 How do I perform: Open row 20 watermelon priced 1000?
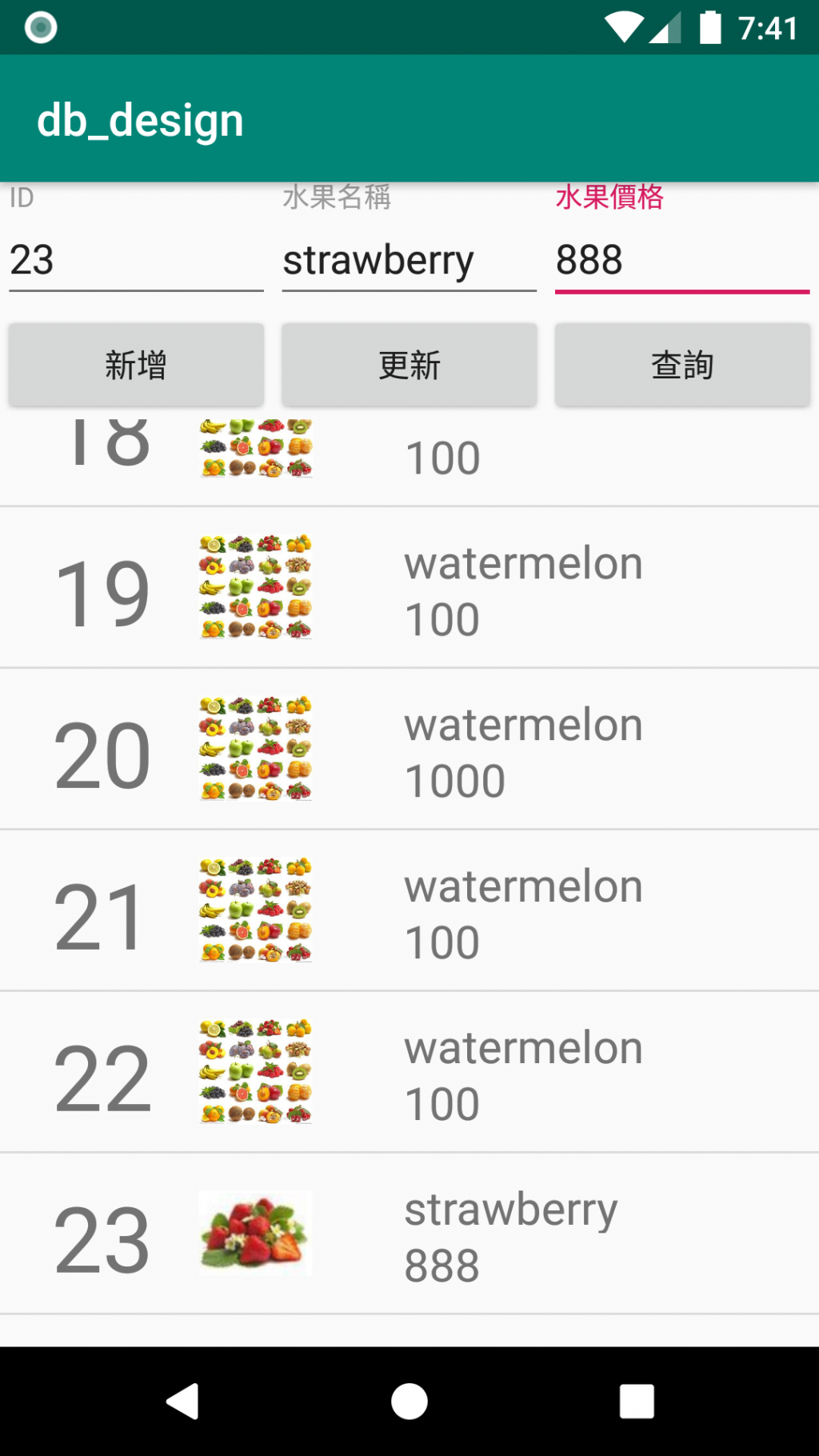(409, 750)
